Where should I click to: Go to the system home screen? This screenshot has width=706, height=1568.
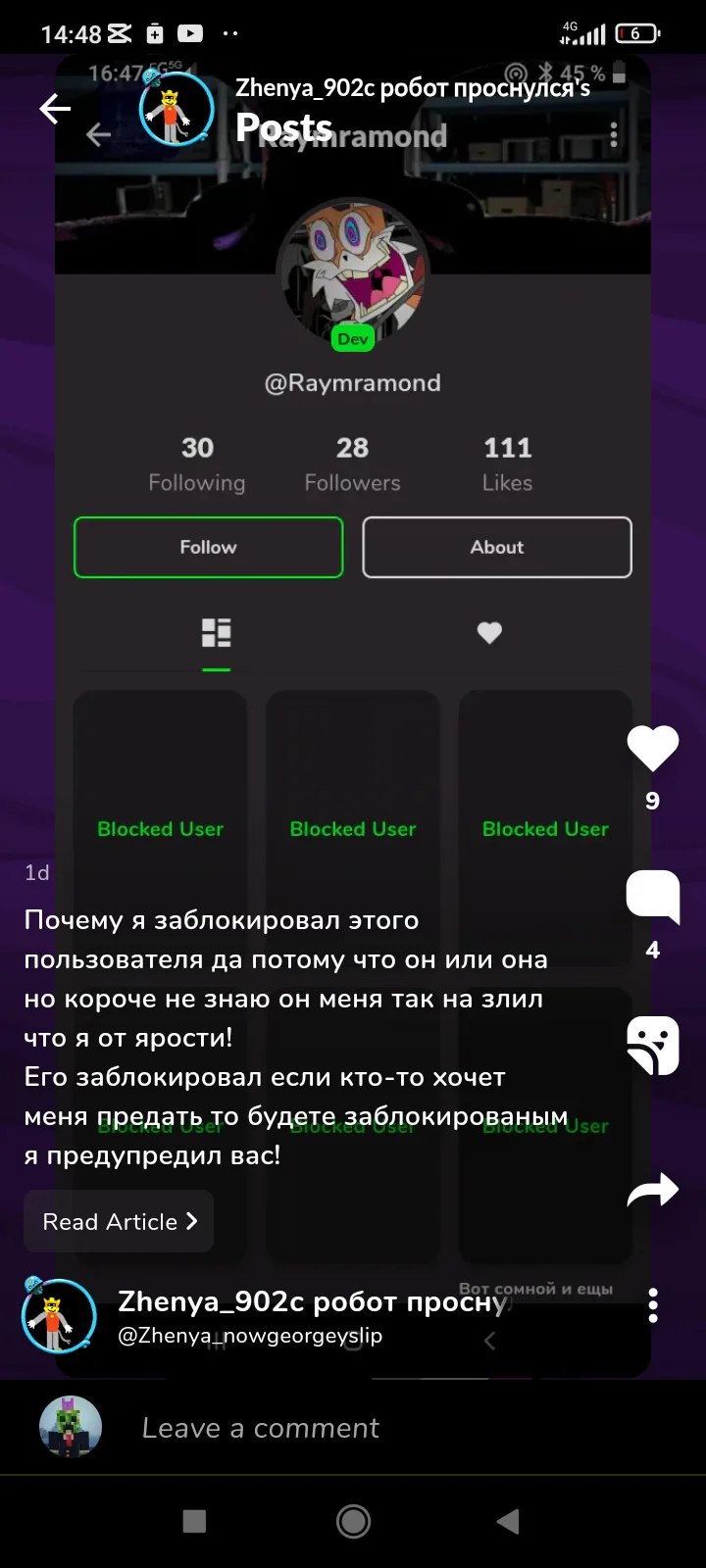[353, 1521]
